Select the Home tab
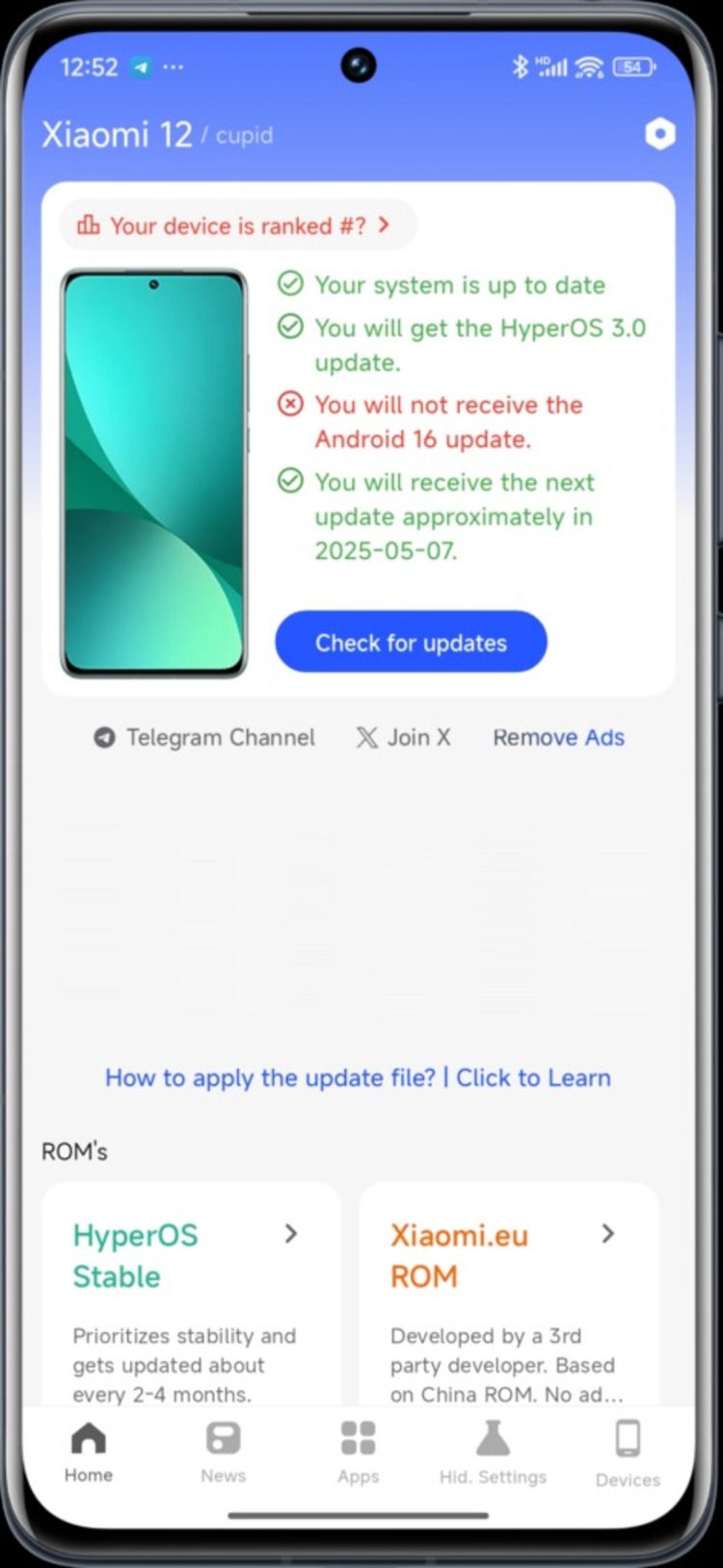 click(x=89, y=1453)
